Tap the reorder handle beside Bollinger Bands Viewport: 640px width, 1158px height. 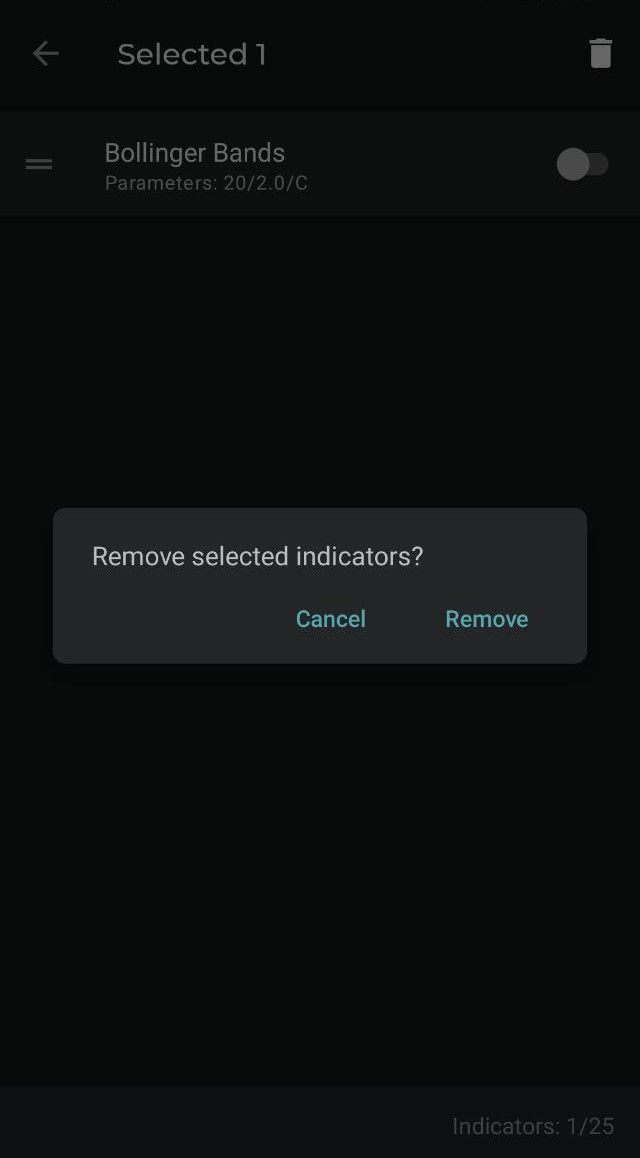pyautogui.click(x=39, y=164)
